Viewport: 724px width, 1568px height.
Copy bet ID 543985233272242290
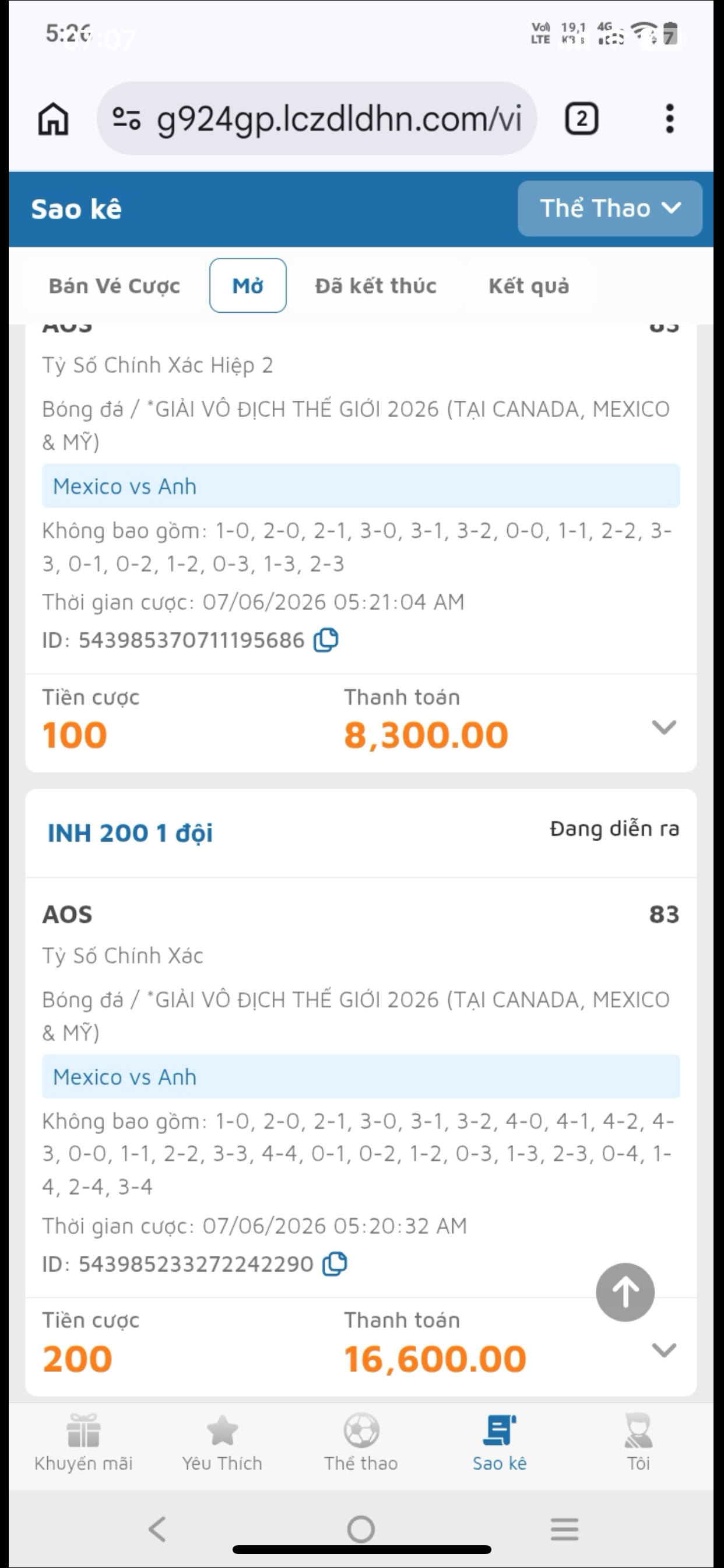(x=335, y=1264)
